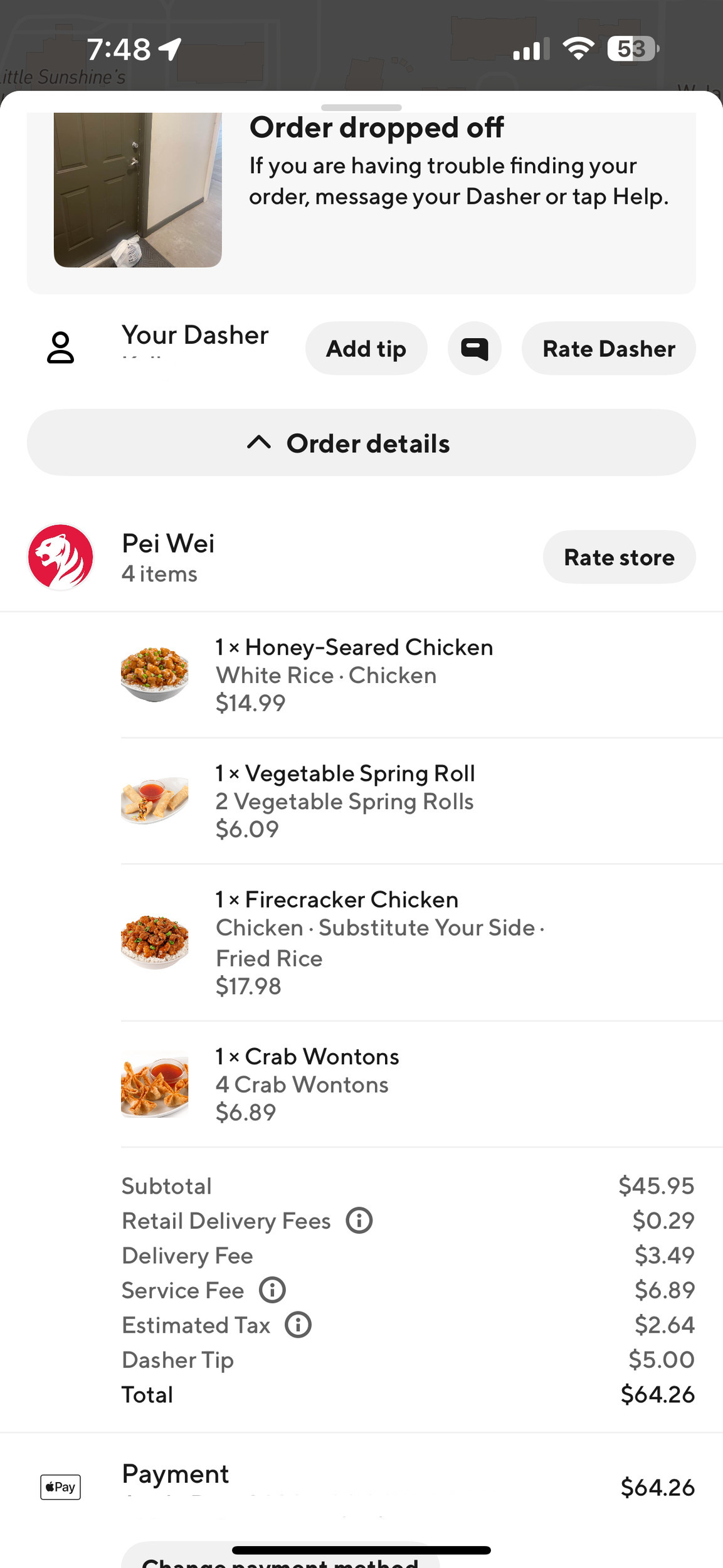Rate the Pei Wei store
The image size is (723, 1568).
coord(619,557)
